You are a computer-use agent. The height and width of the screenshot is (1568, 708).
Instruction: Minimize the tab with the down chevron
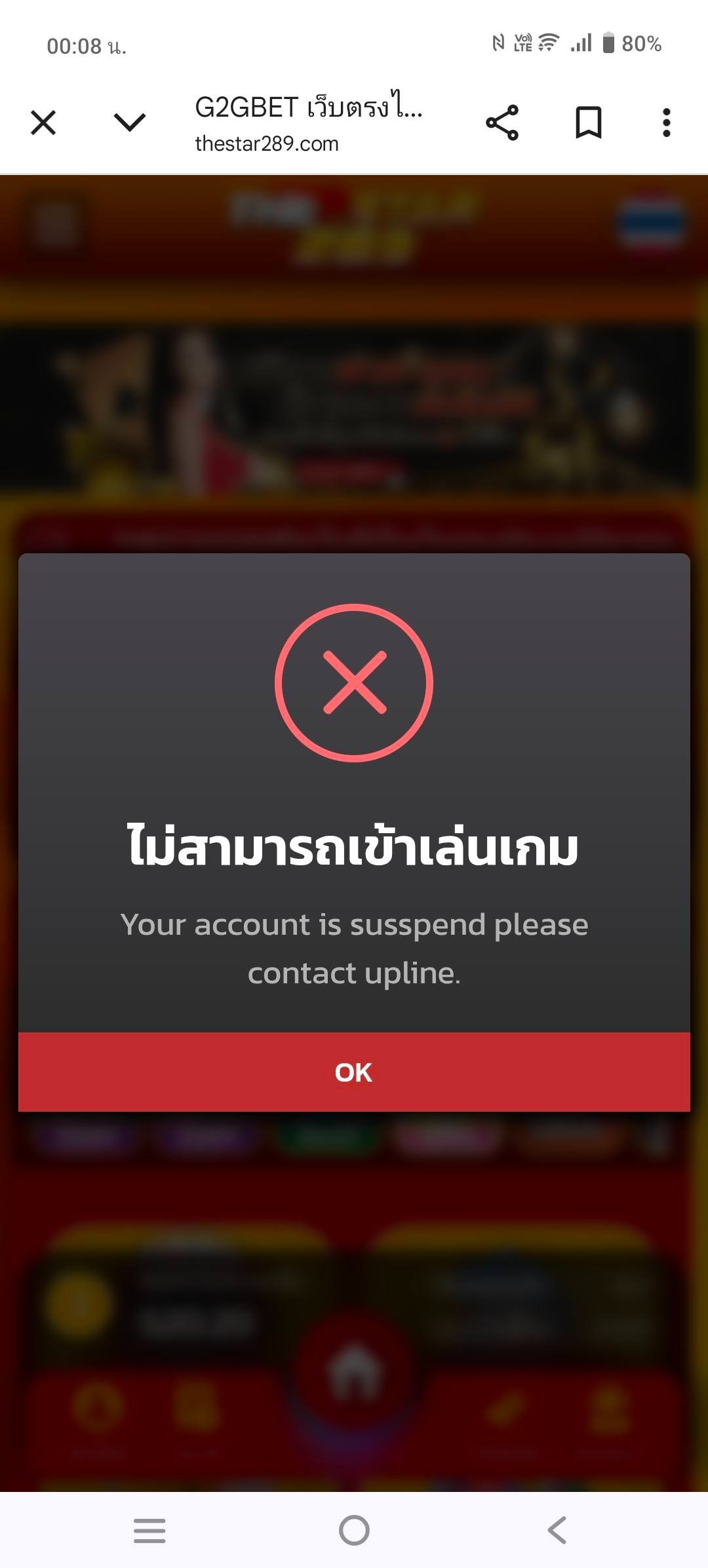click(129, 123)
